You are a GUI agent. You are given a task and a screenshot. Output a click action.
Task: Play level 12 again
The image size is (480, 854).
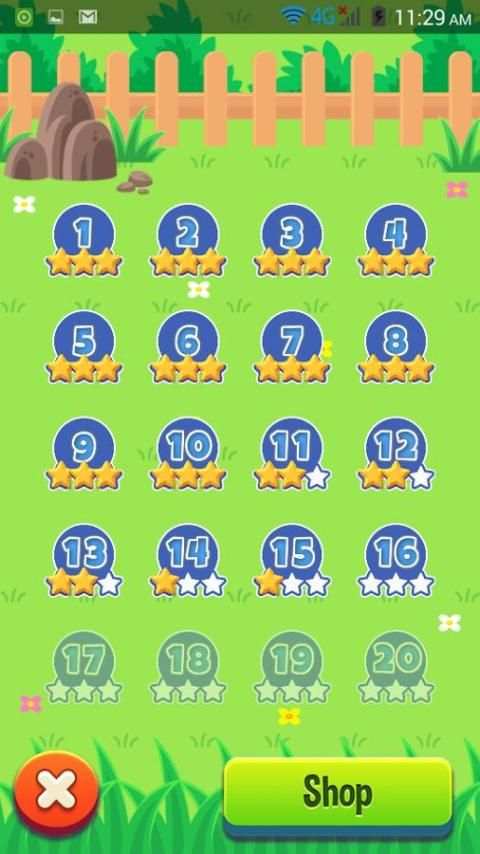396,454
